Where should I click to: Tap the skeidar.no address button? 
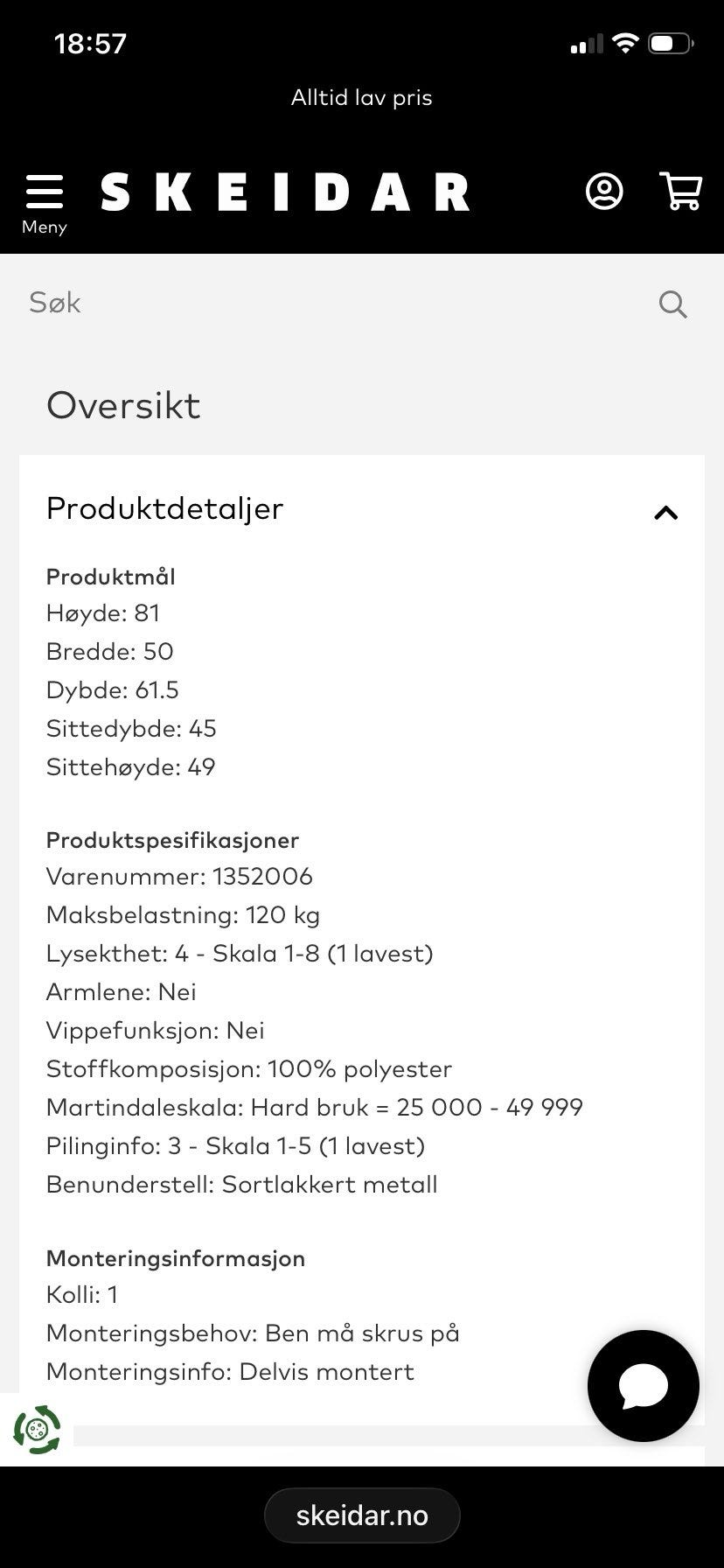pos(362,1515)
